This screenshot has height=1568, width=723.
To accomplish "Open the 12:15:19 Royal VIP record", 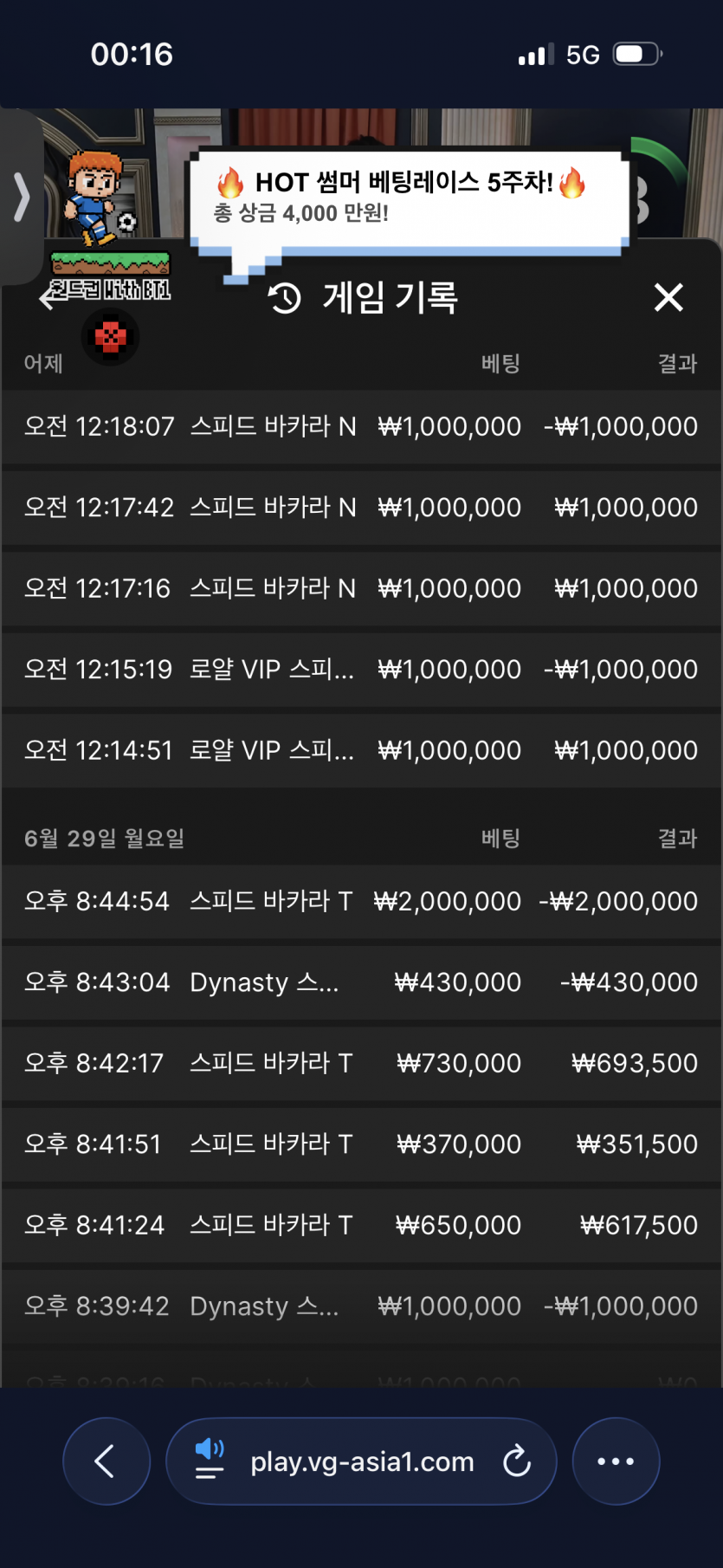I will pos(361,670).
